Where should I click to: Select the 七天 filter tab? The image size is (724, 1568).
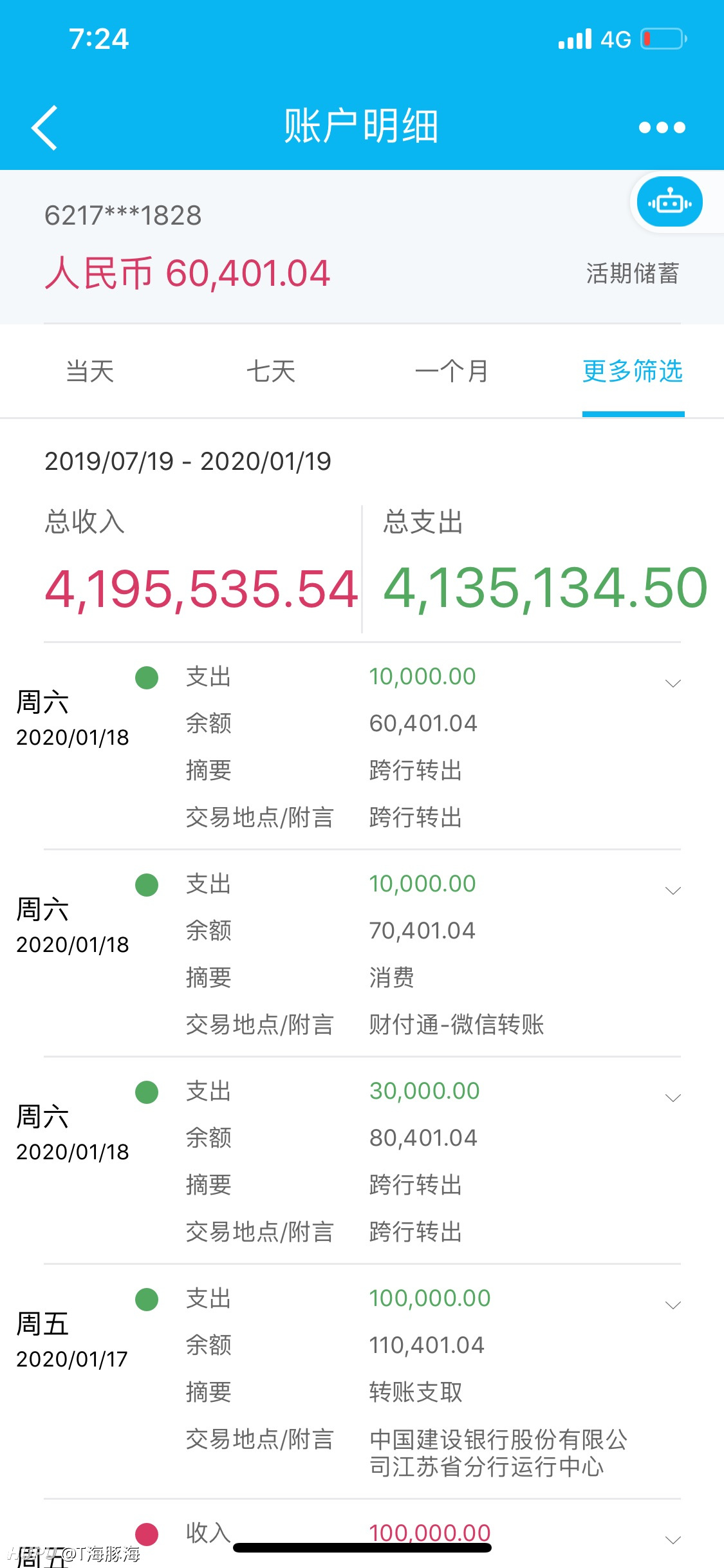[x=271, y=371]
